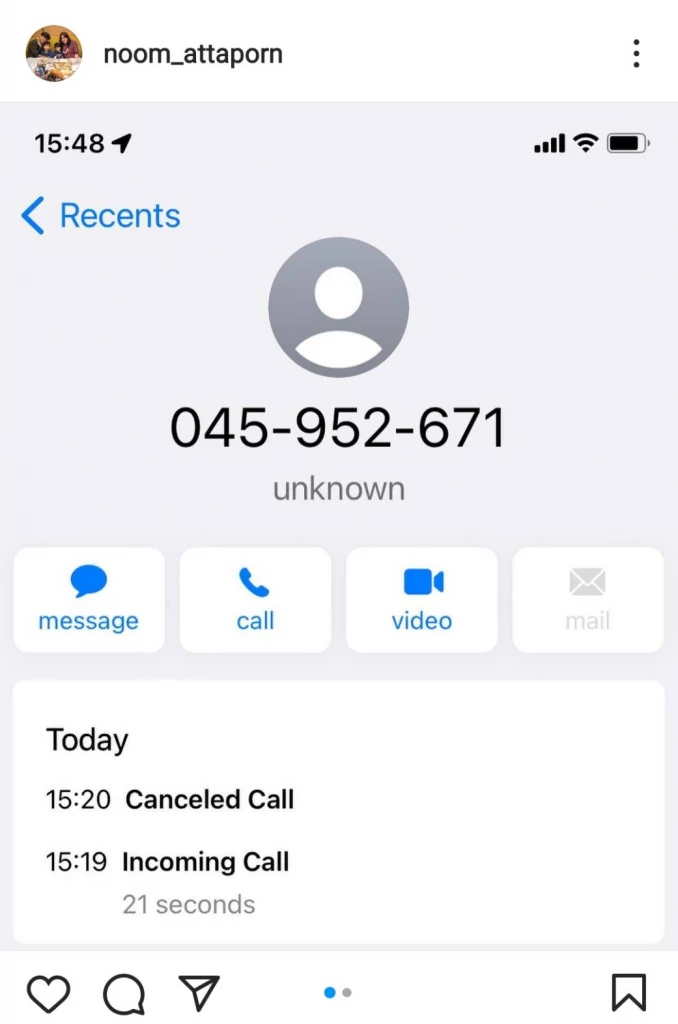
Task: Open the comments on this post
Action: tap(124, 992)
